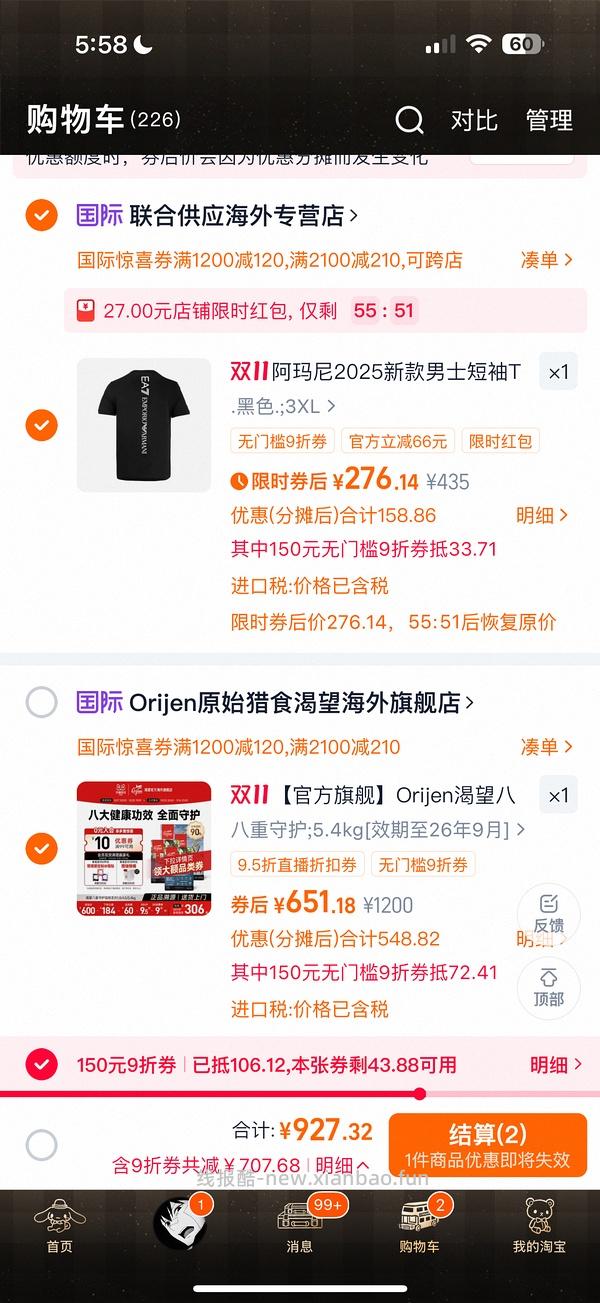Viewport: 600px width, 1303px height.
Task: Check out with 结算(2) button
Action: tap(487, 1145)
